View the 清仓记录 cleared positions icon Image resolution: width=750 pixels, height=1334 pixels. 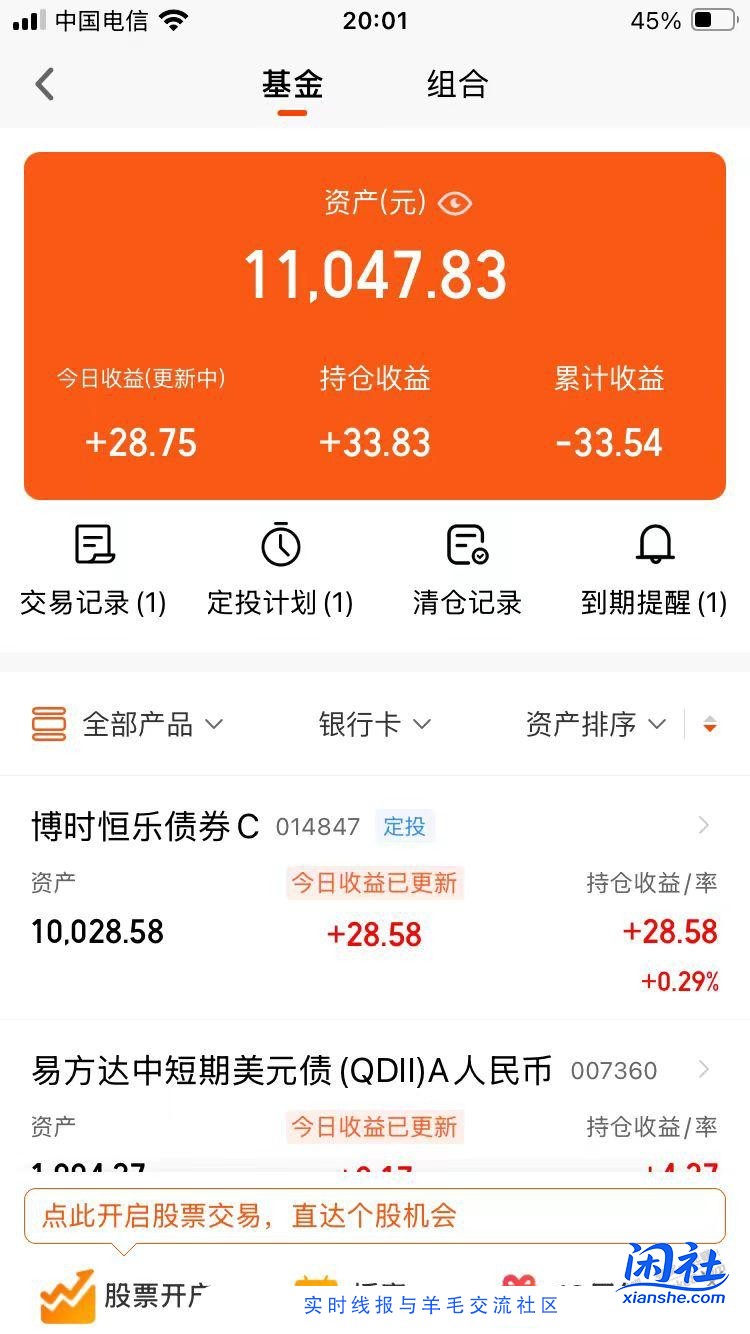tap(466, 545)
